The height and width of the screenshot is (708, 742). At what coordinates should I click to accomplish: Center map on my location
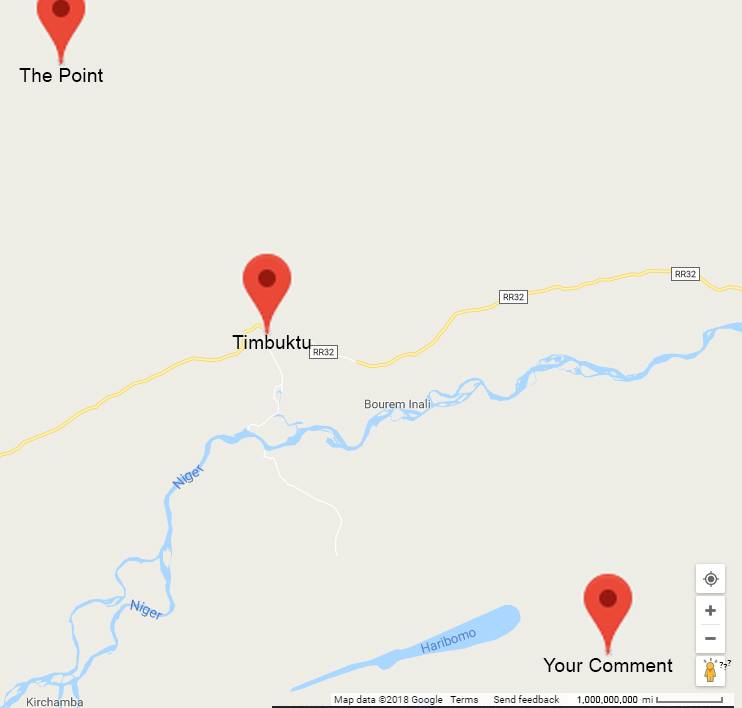(710, 579)
